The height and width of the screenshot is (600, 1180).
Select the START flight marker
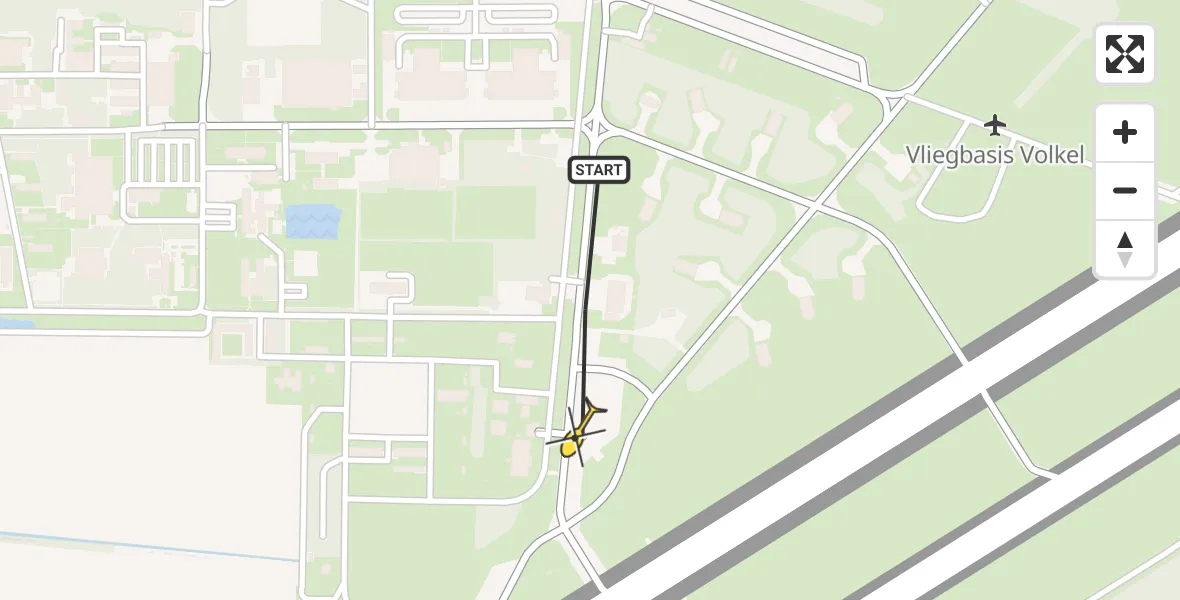pyautogui.click(x=599, y=170)
